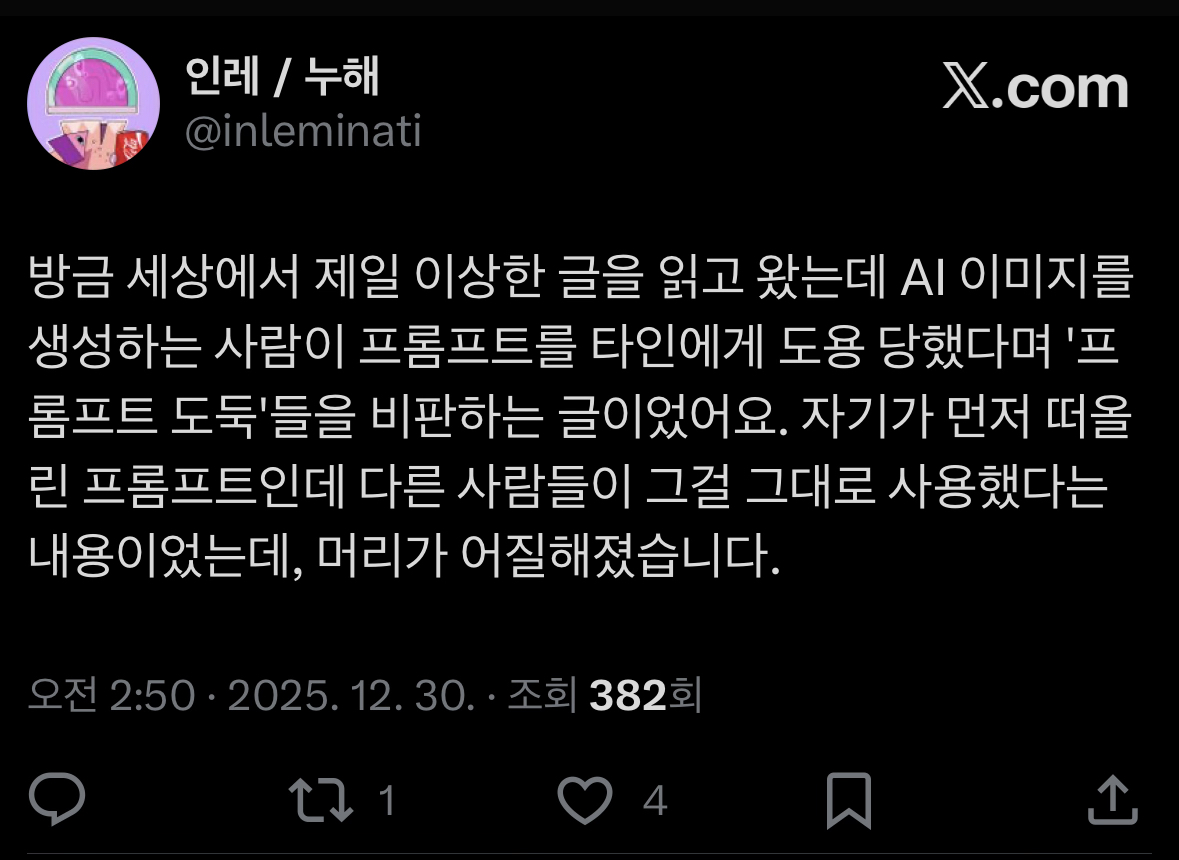The image size is (1179, 860).
Task: Like the post with the heart icon
Action: (x=584, y=800)
